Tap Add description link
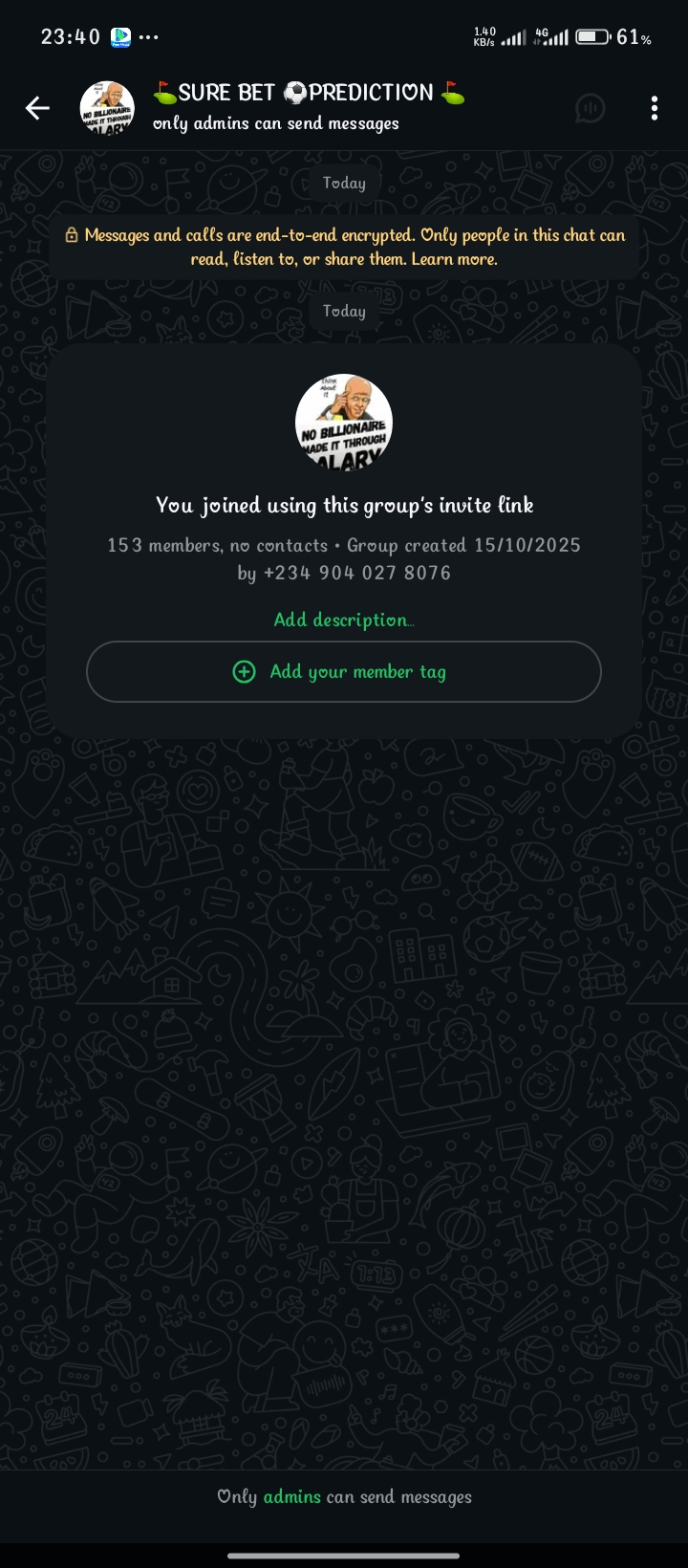 [344, 620]
